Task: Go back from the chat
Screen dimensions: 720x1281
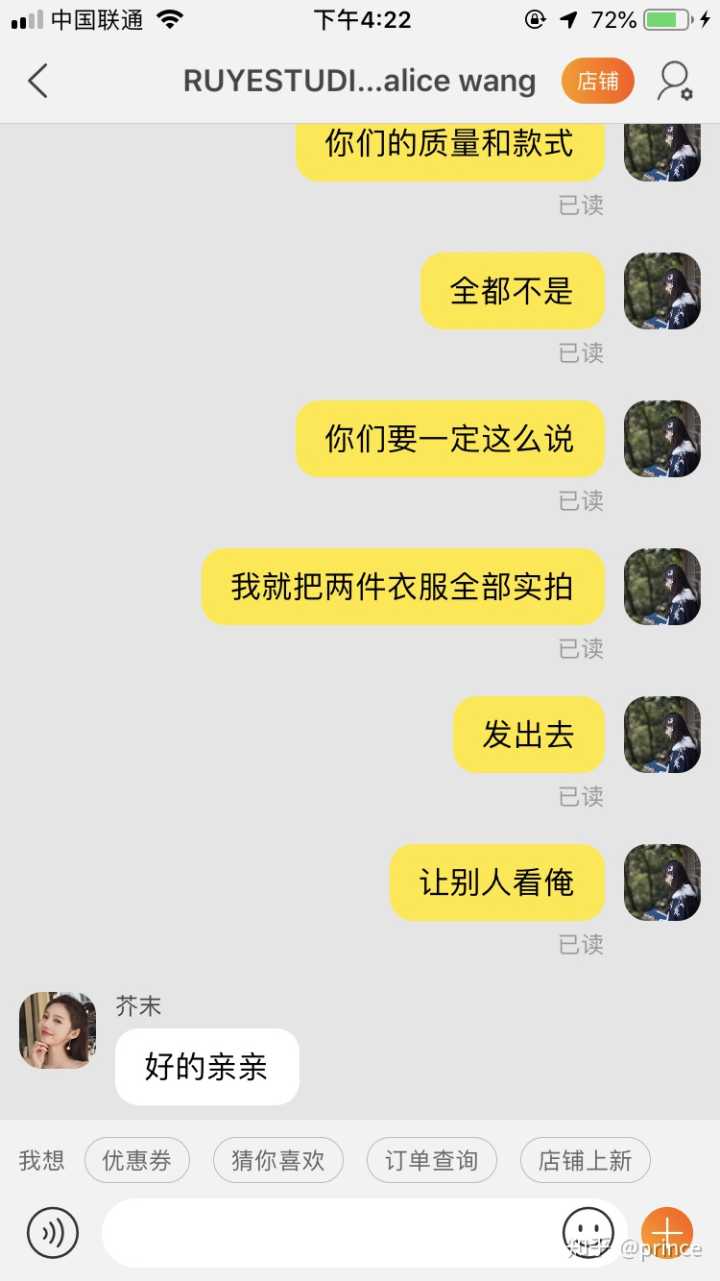Action: (x=38, y=81)
